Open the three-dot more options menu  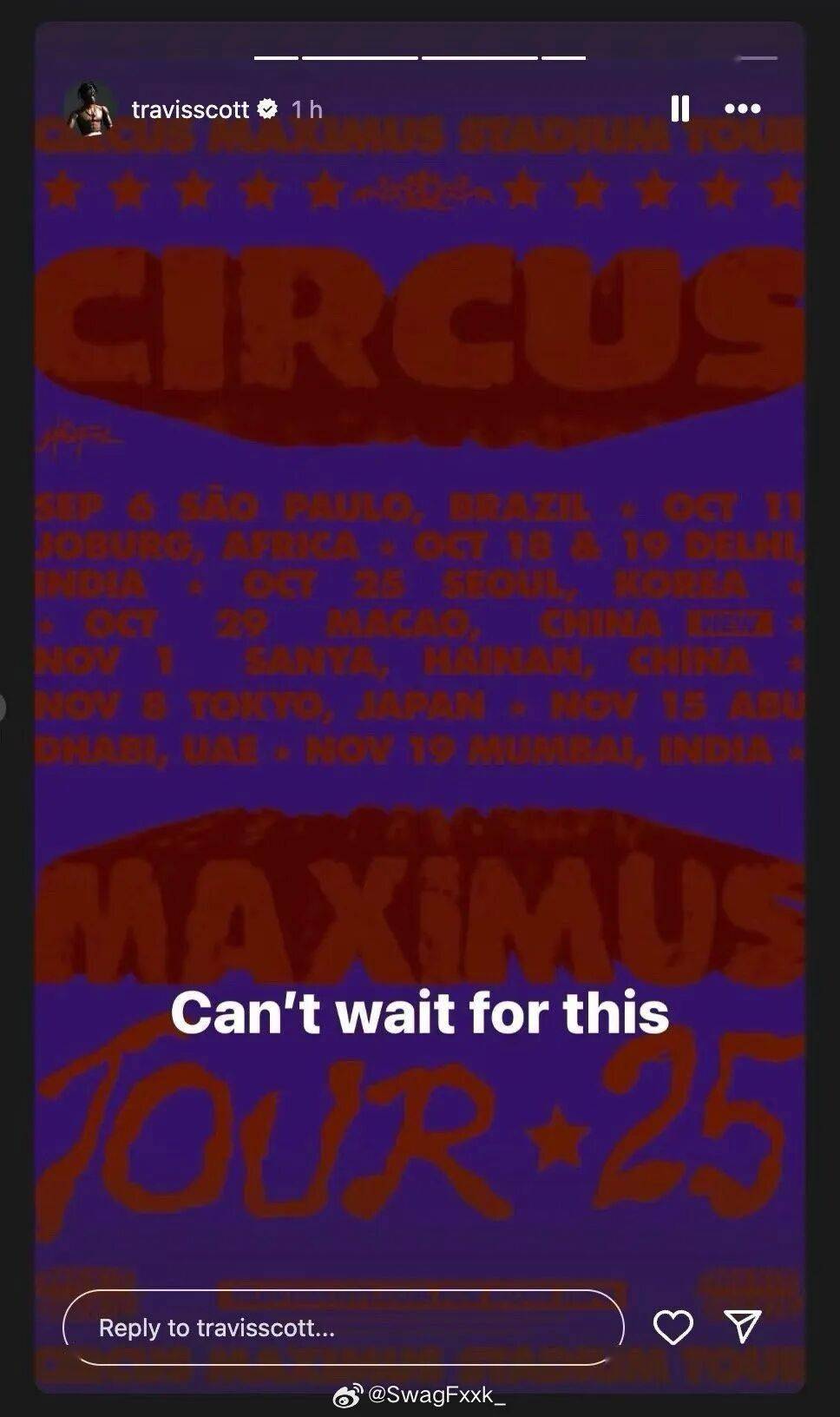pyautogui.click(x=743, y=109)
